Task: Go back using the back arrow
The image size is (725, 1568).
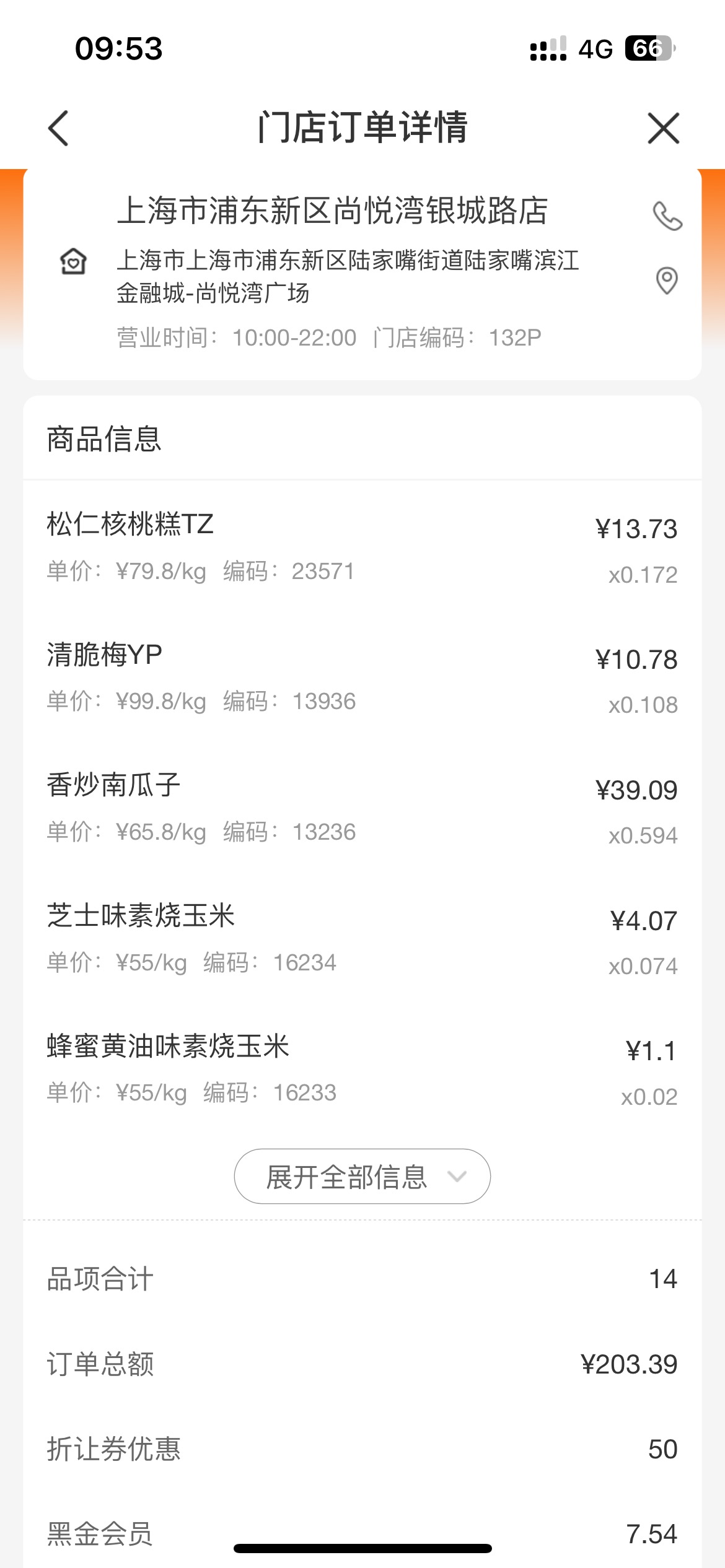Action: (x=58, y=128)
